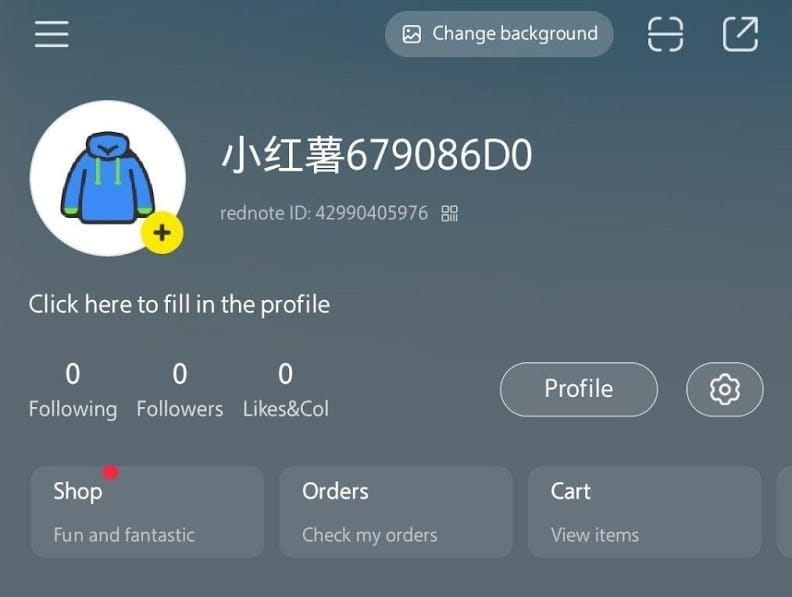Screen dimensions: 792x597
Task: Add a photo with yellow plus badge
Action: pyautogui.click(x=162, y=234)
